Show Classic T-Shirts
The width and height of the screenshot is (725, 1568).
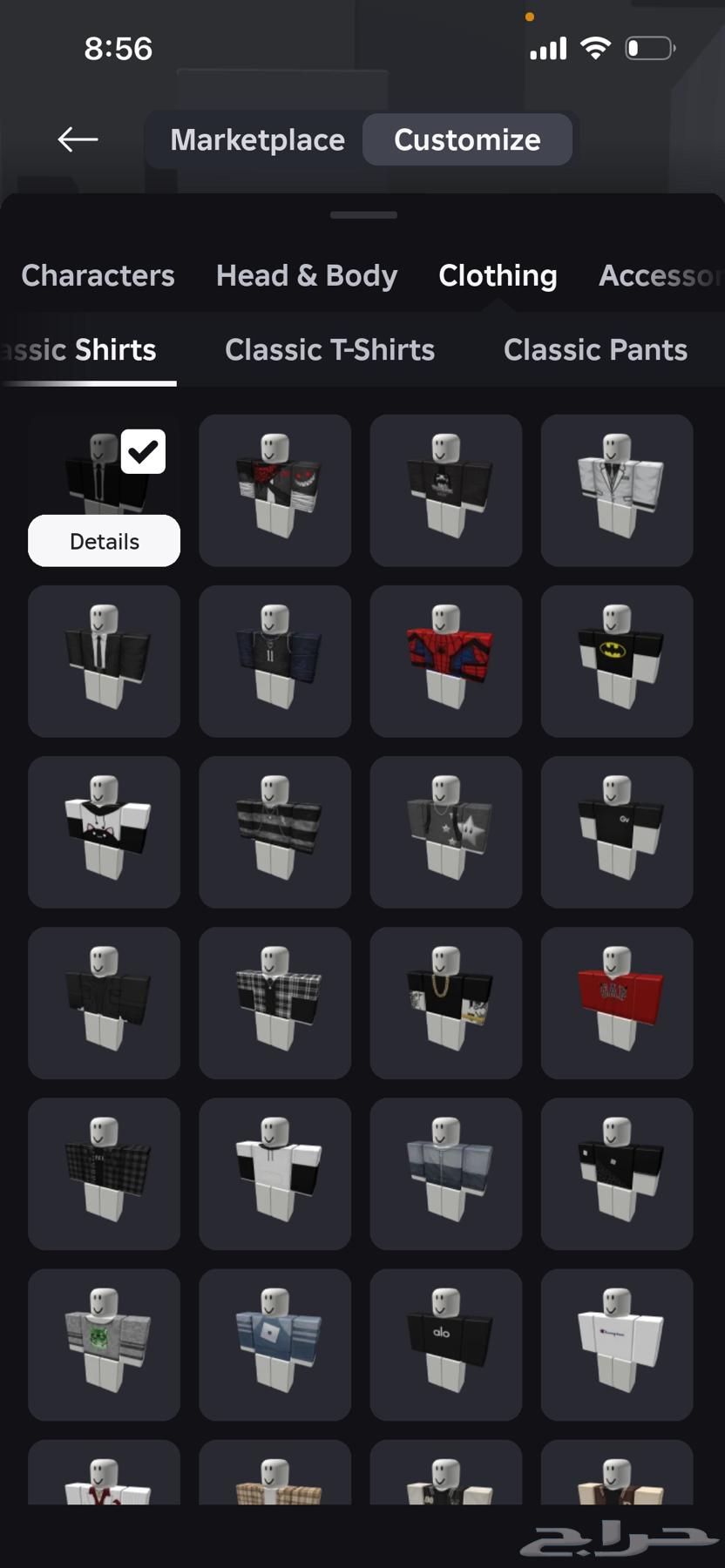329,349
